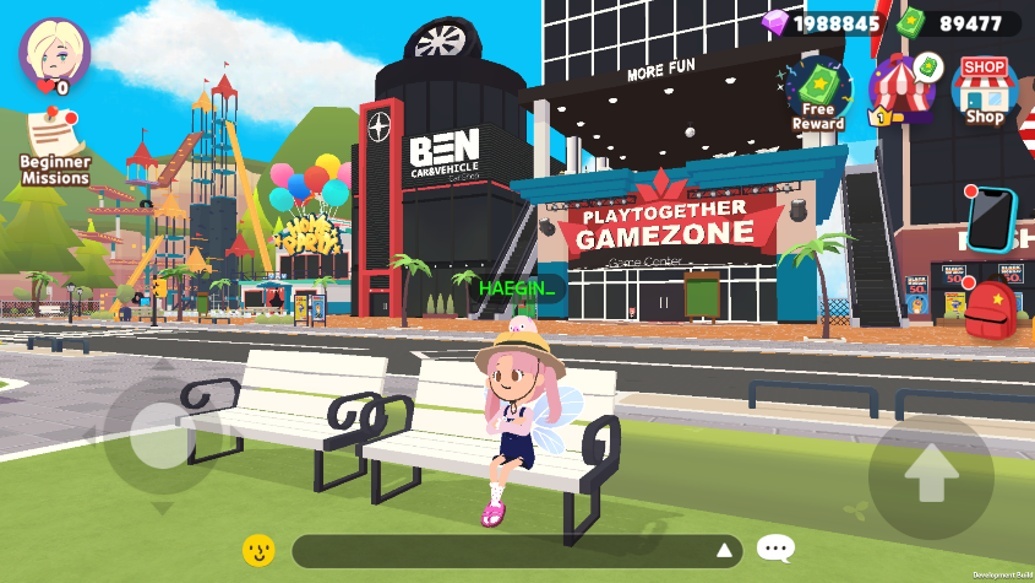Image resolution: width=1035 pixels, height=583 pixels.
Task: Open the red backpack inventory
Action: [x=990, y=309]
